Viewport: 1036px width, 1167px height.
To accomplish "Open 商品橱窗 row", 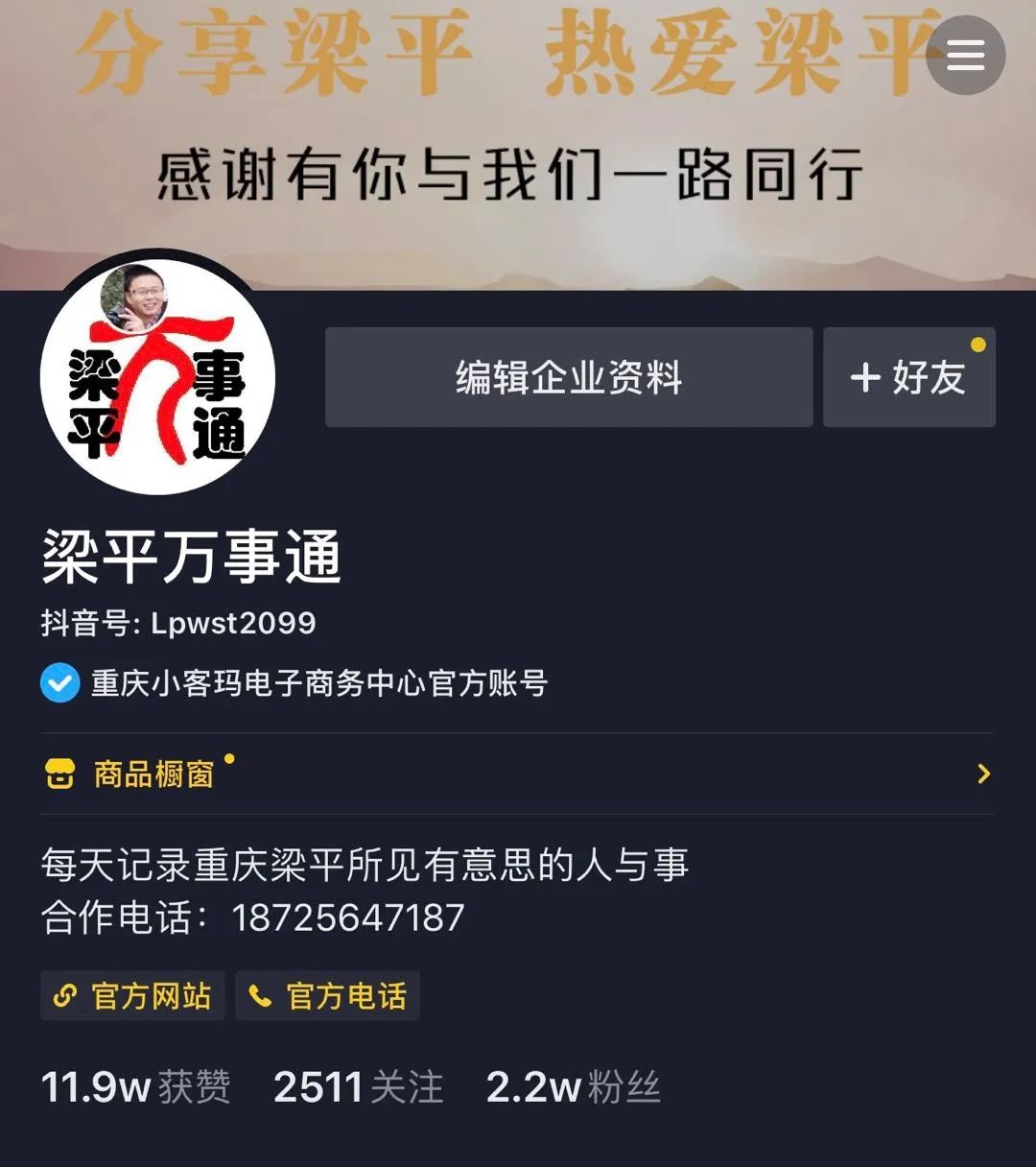I will pyautogui.click(x=517, y=774).
